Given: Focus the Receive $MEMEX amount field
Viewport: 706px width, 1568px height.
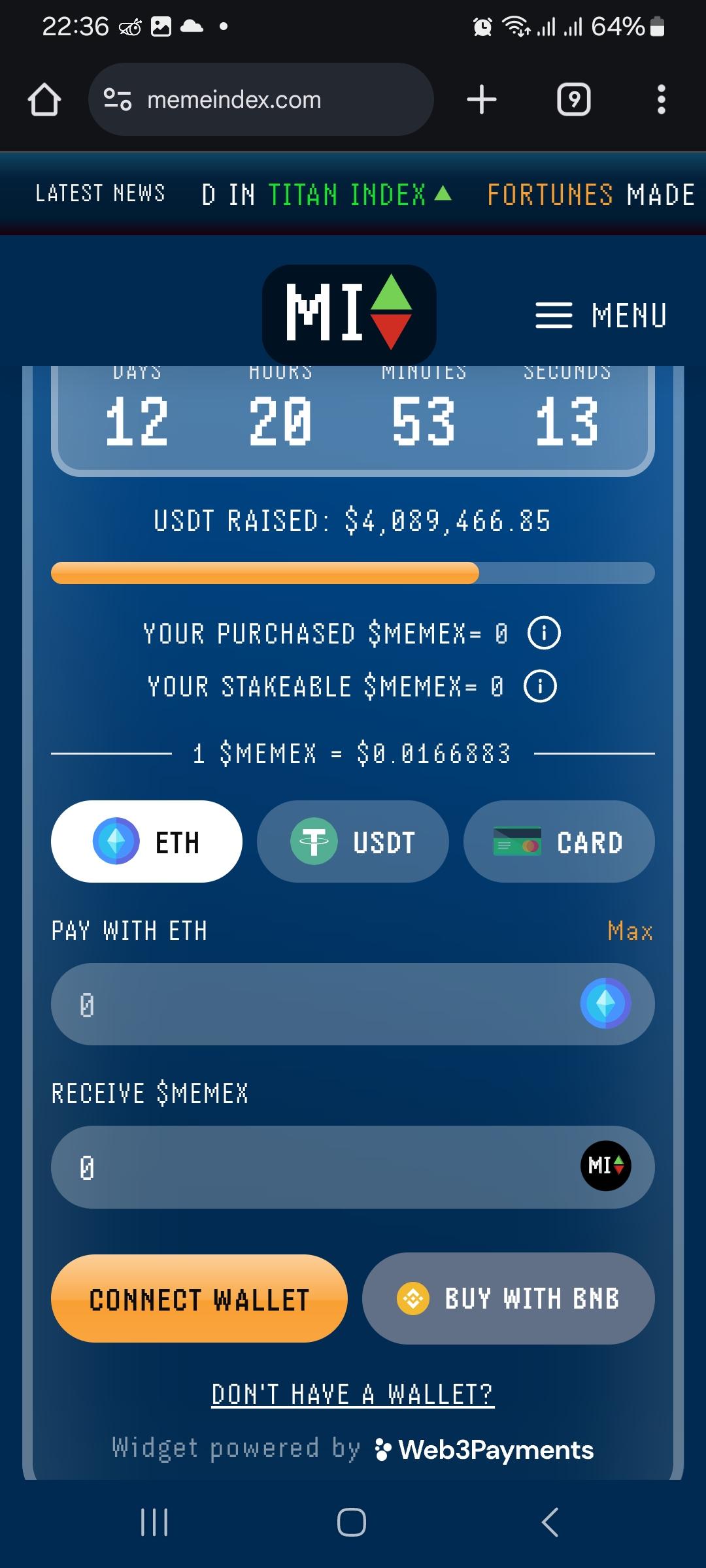Looking at the screenshot, I should point(314,1167).
